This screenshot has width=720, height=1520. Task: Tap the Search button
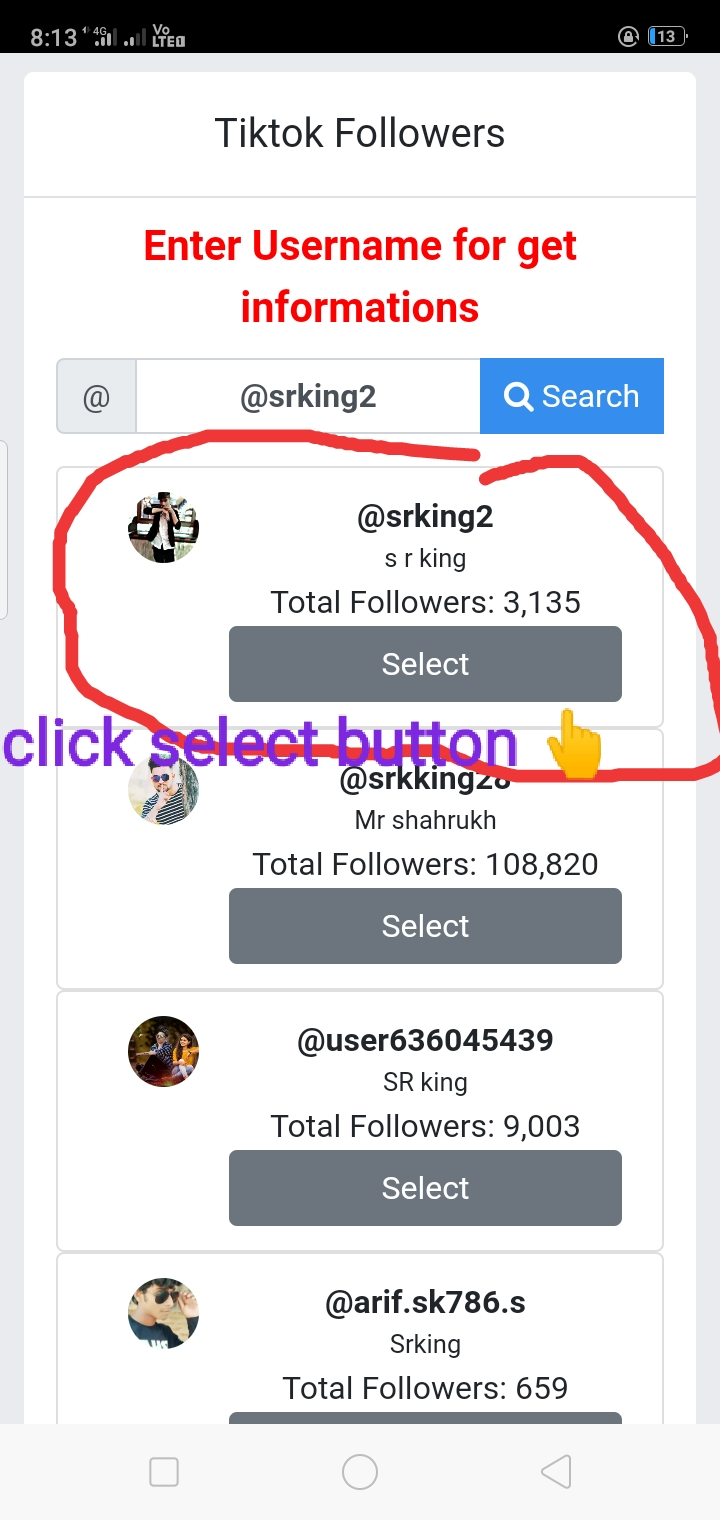(571, 396)
